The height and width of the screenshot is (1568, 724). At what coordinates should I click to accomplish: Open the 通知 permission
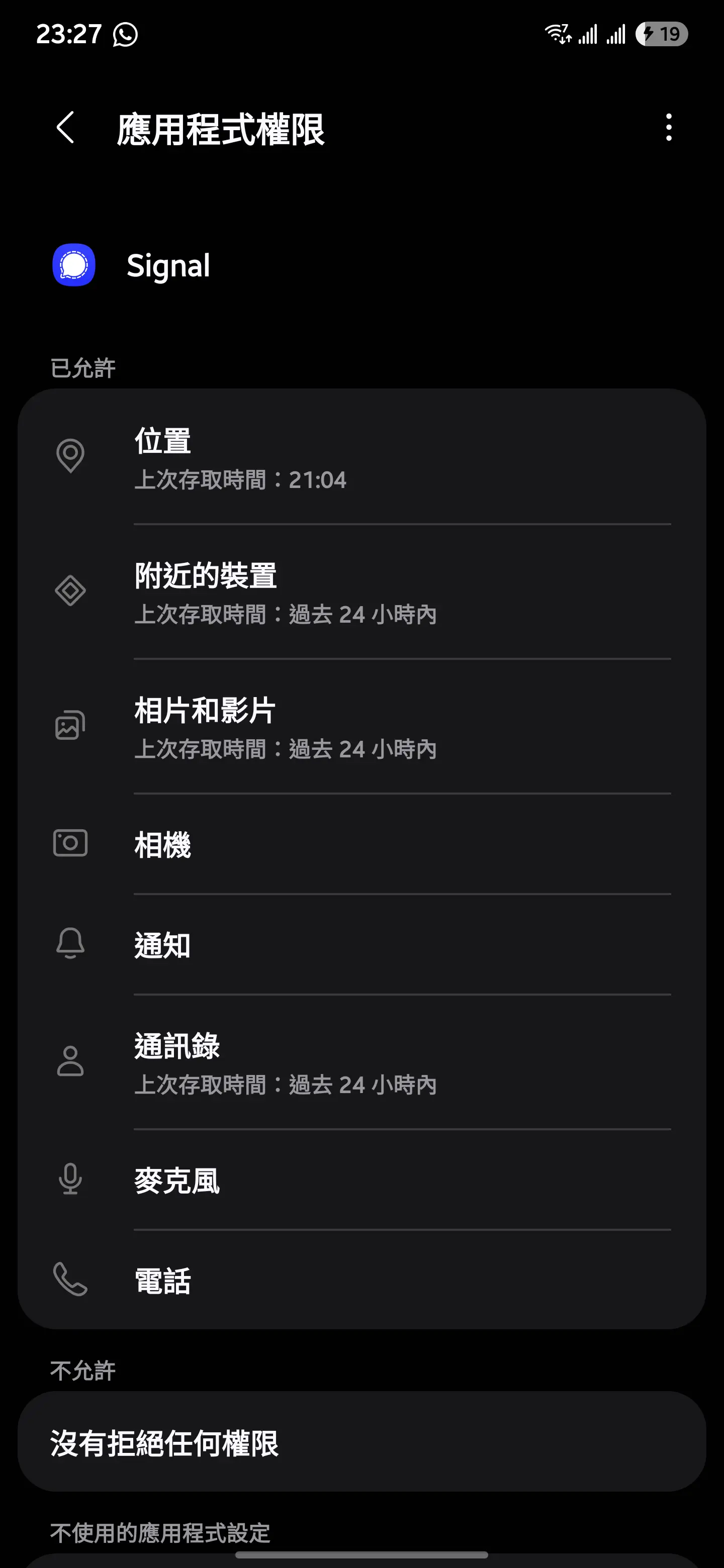coord(361,945)
